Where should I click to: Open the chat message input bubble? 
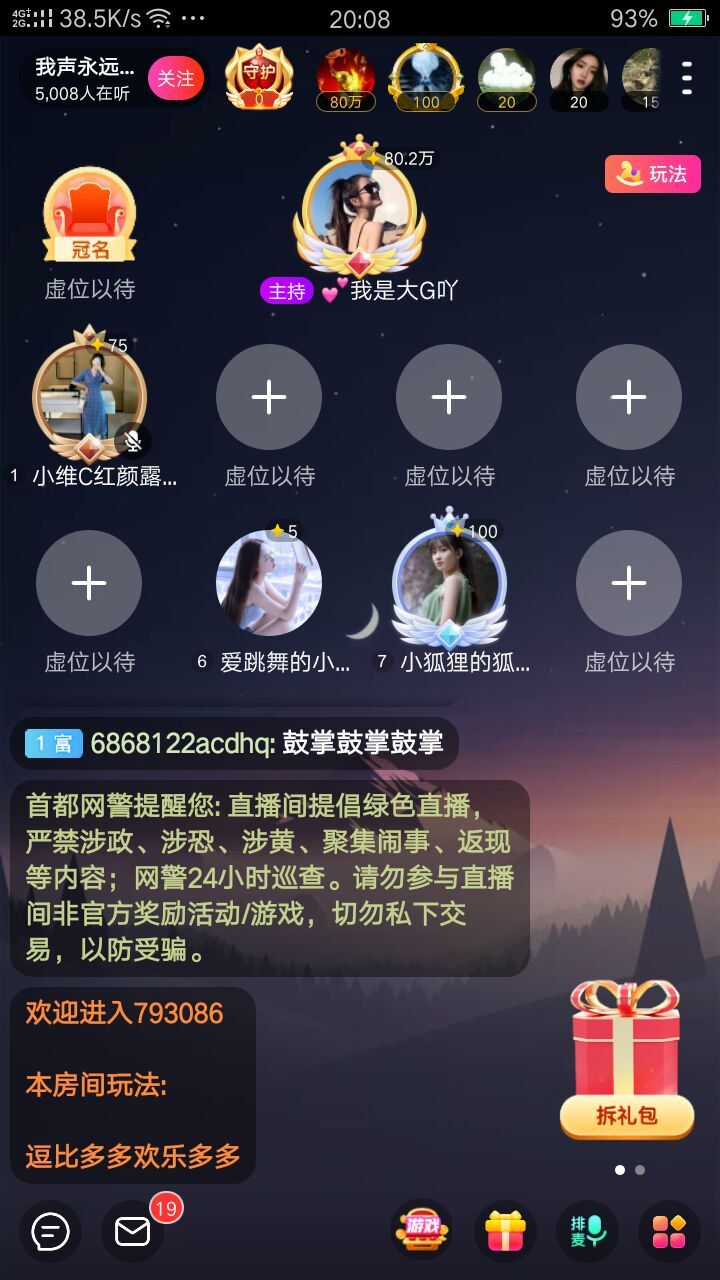50,1231
